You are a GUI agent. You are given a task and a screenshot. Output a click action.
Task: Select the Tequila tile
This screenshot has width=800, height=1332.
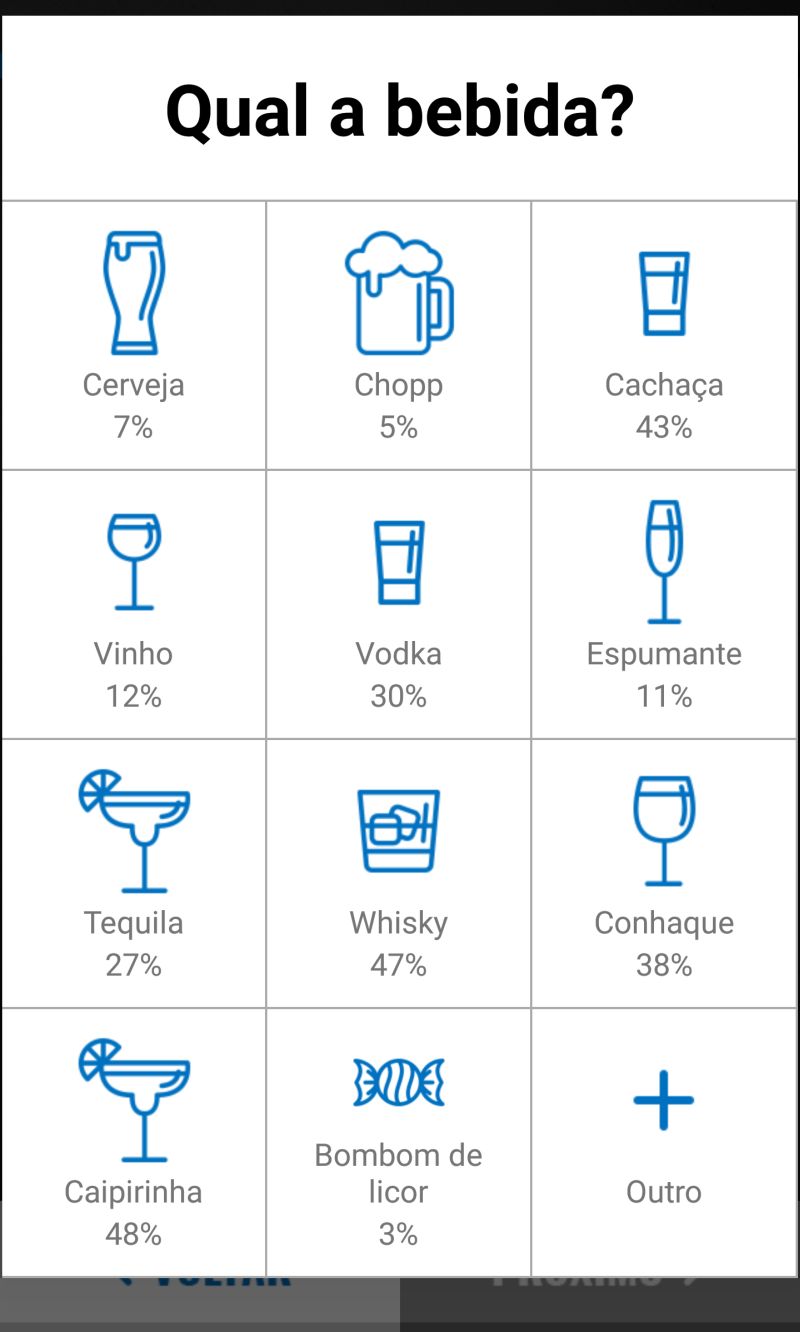(134, 873)
